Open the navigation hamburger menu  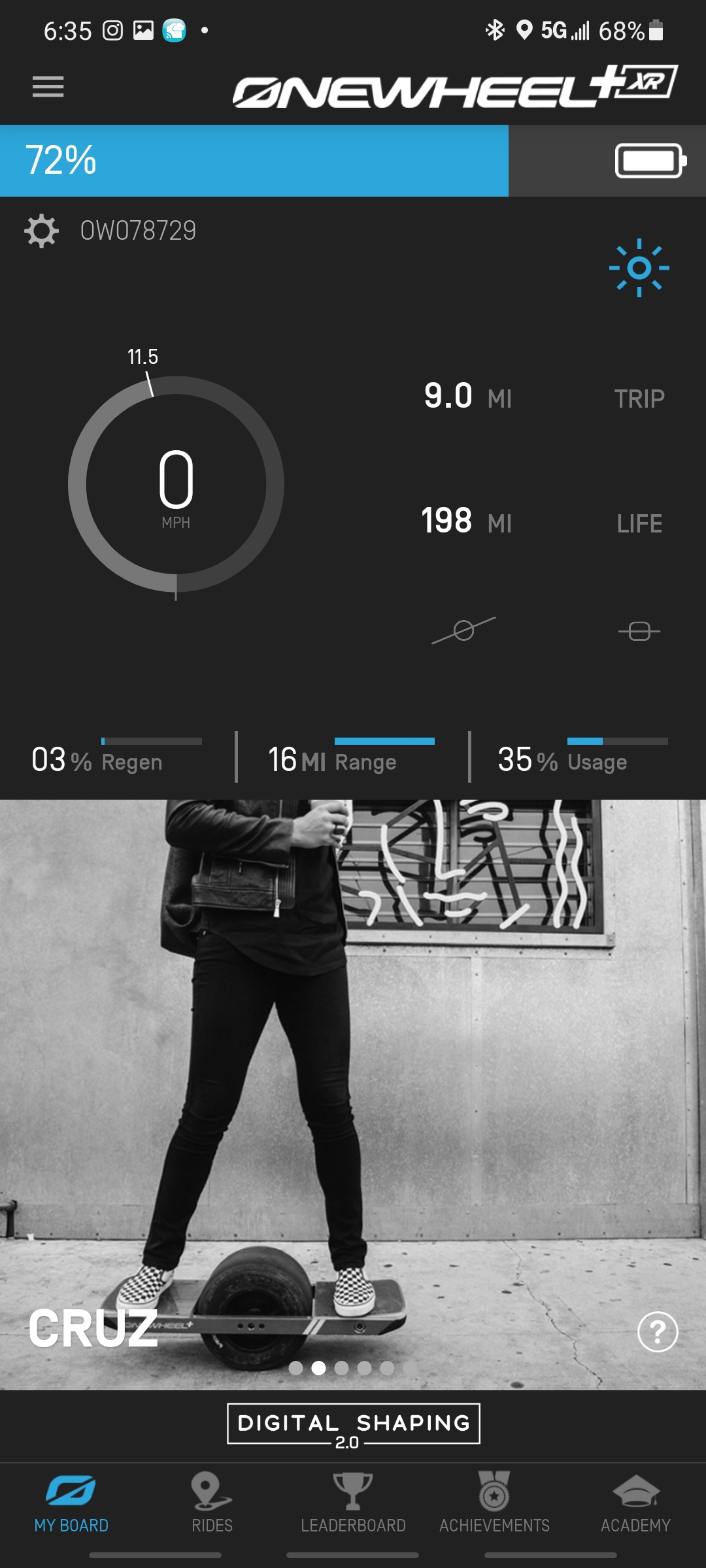pos(48,87)
